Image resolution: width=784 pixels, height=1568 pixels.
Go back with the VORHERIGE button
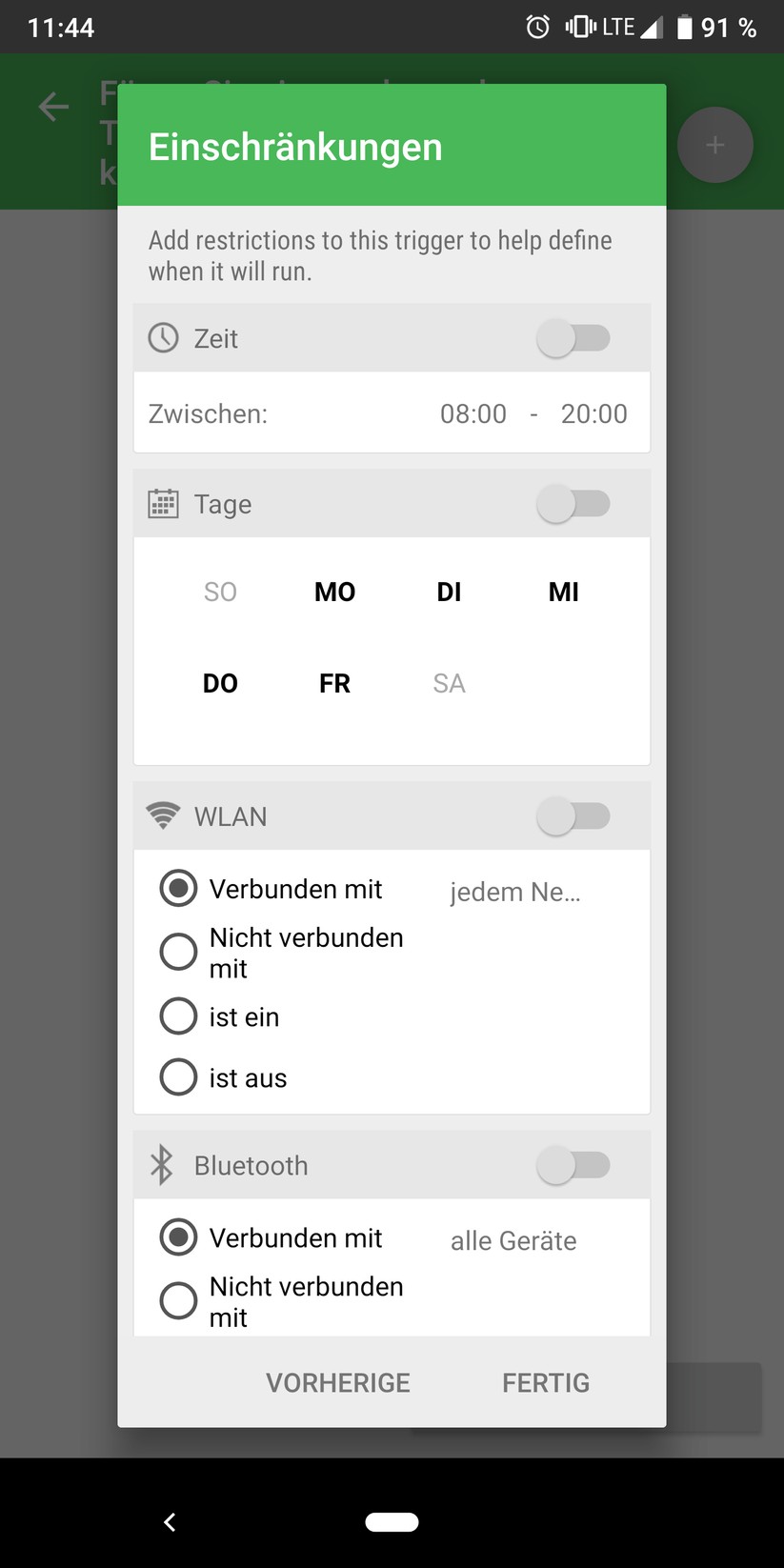(x=338, y=1382)
